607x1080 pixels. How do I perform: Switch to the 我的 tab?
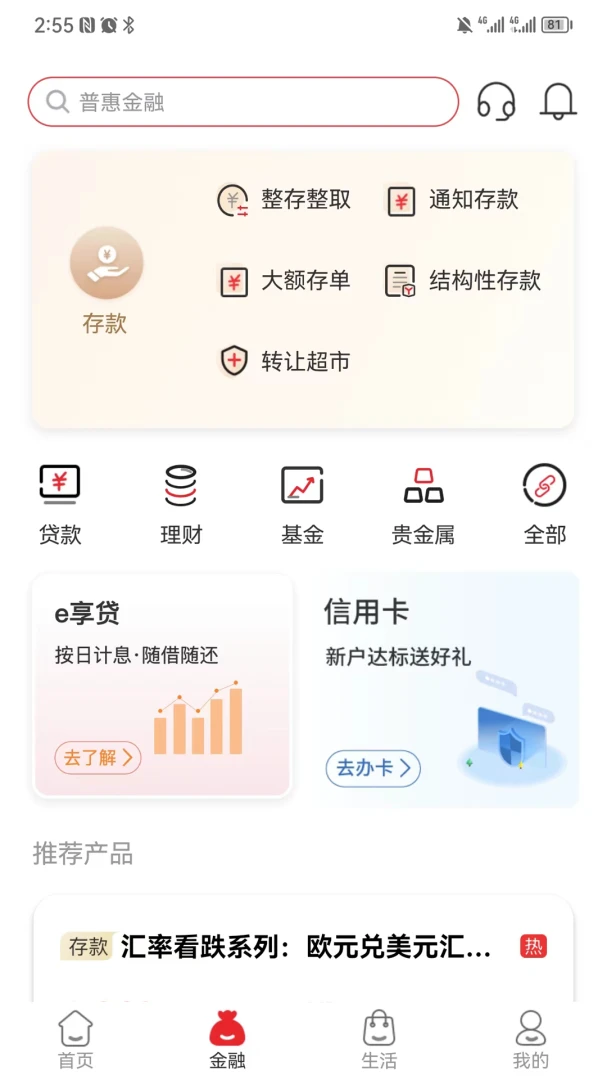click(x=530, y=1040)
